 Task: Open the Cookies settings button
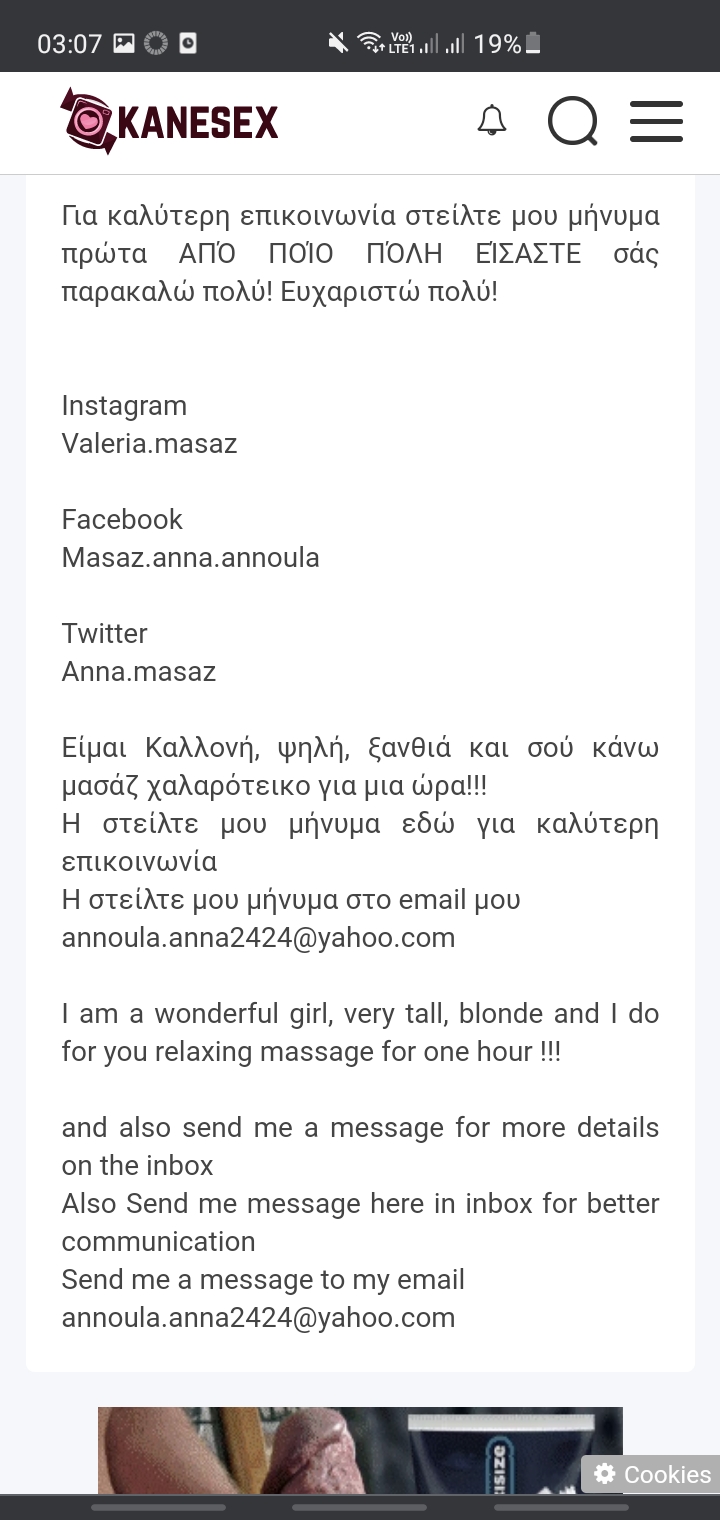(651, 1474)
